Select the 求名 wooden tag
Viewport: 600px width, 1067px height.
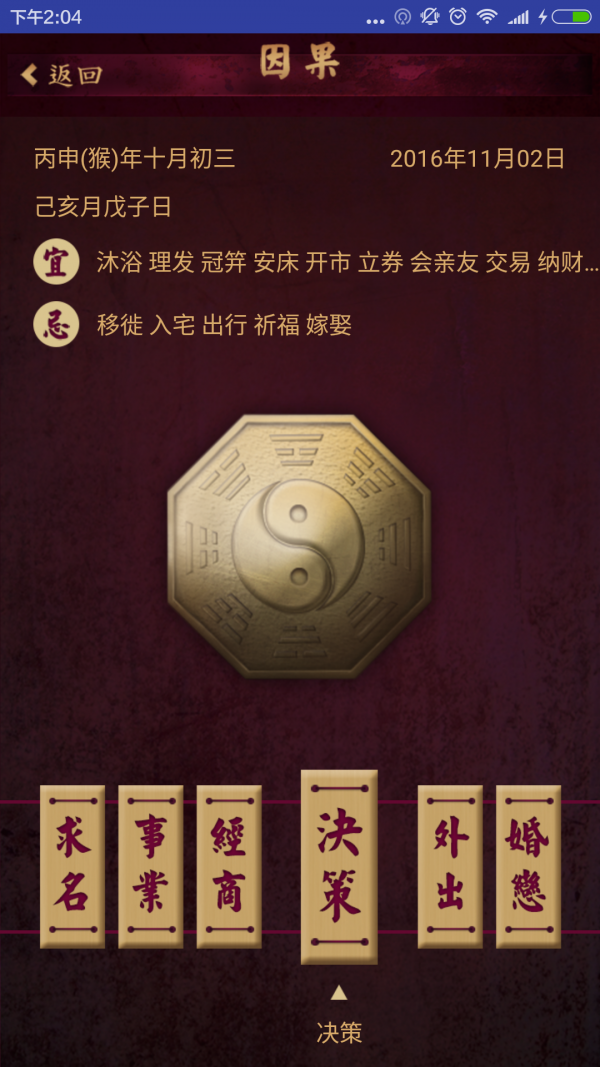click(72, 866)
